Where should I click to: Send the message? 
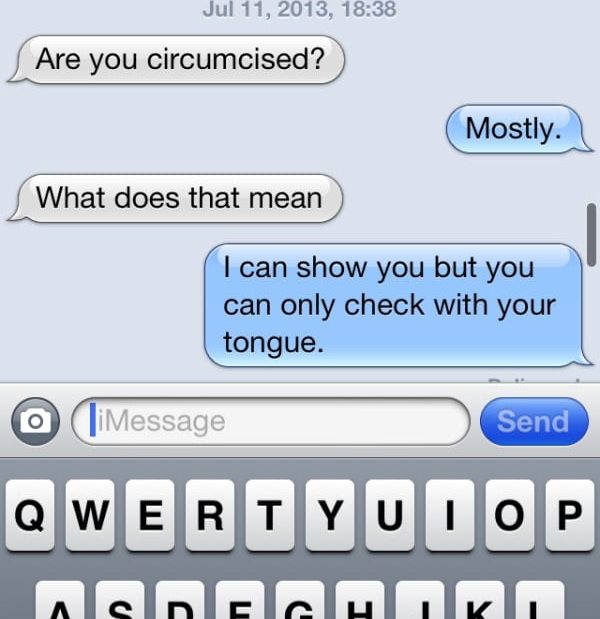(533, 421)
